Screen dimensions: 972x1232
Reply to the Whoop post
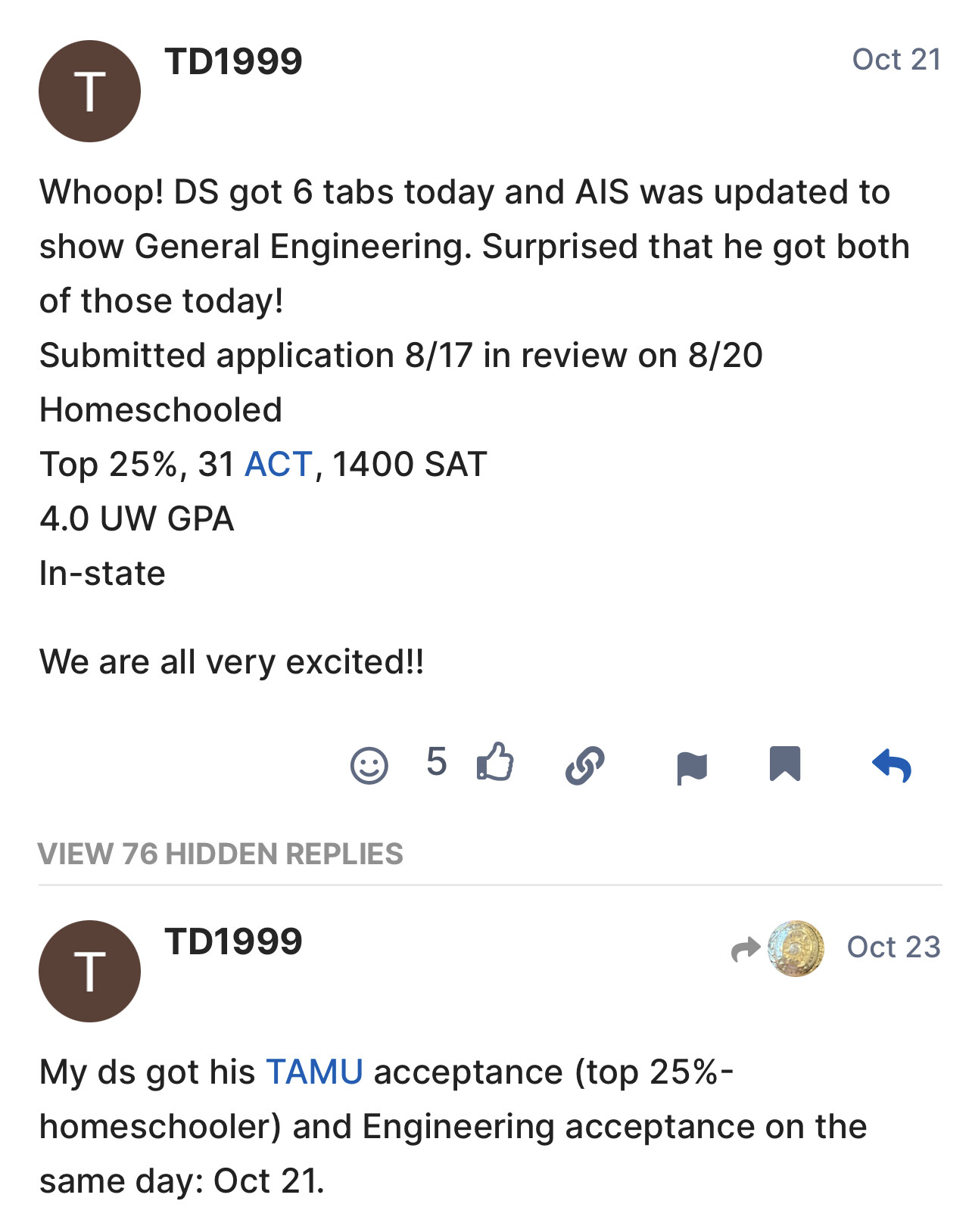(x=891, y=765)
